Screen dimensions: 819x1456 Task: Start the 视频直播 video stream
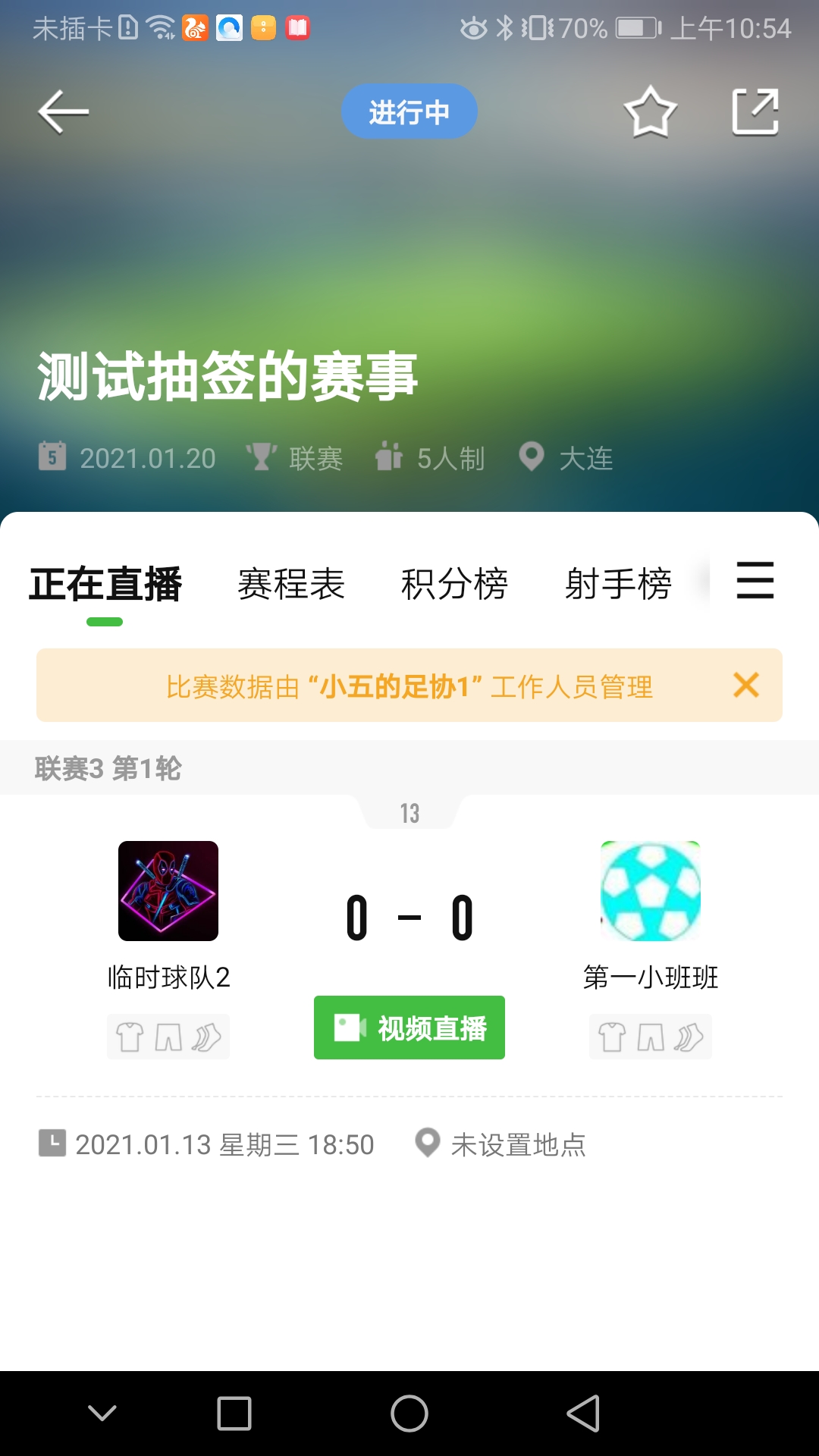coord(409,1028)
